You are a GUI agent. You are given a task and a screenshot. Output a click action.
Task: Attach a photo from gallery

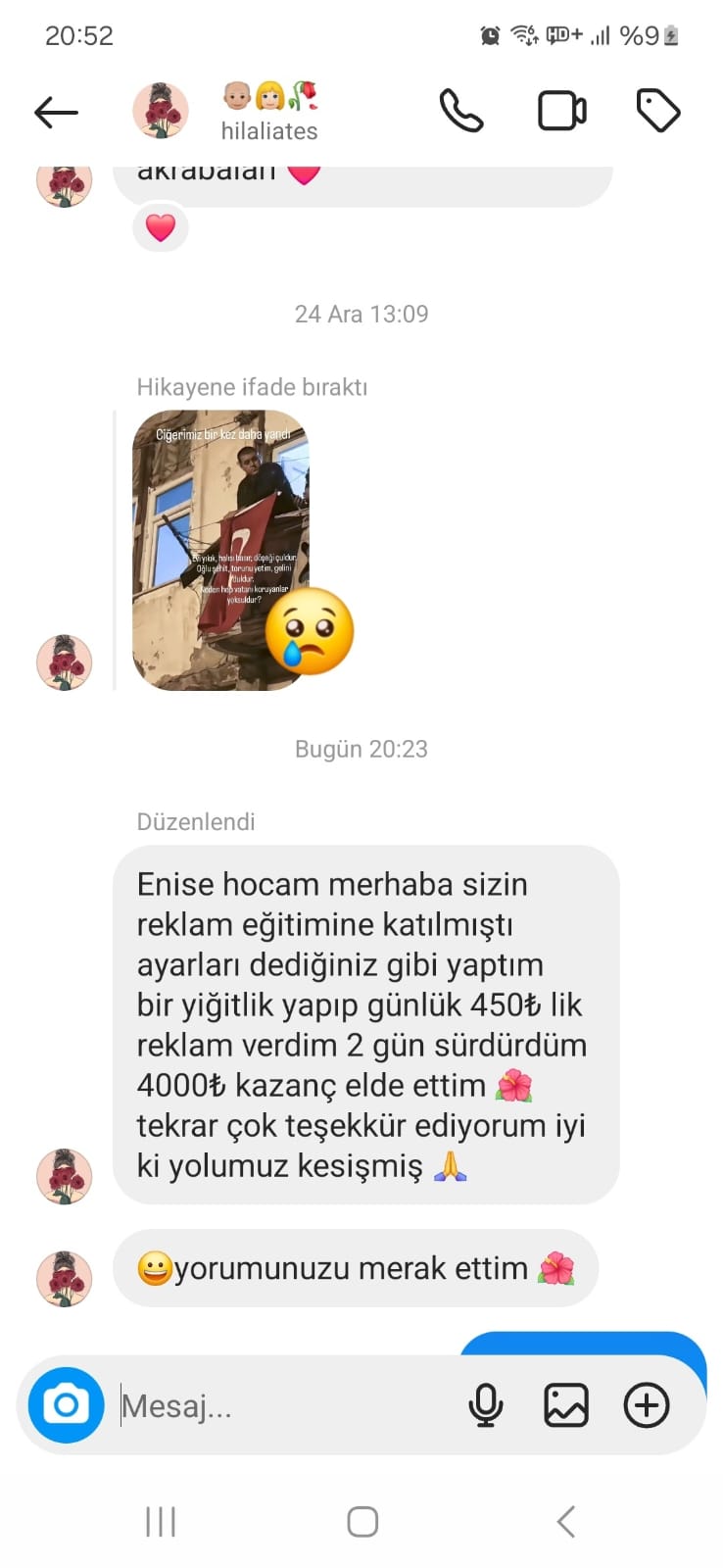click(x=566, y=1405)
